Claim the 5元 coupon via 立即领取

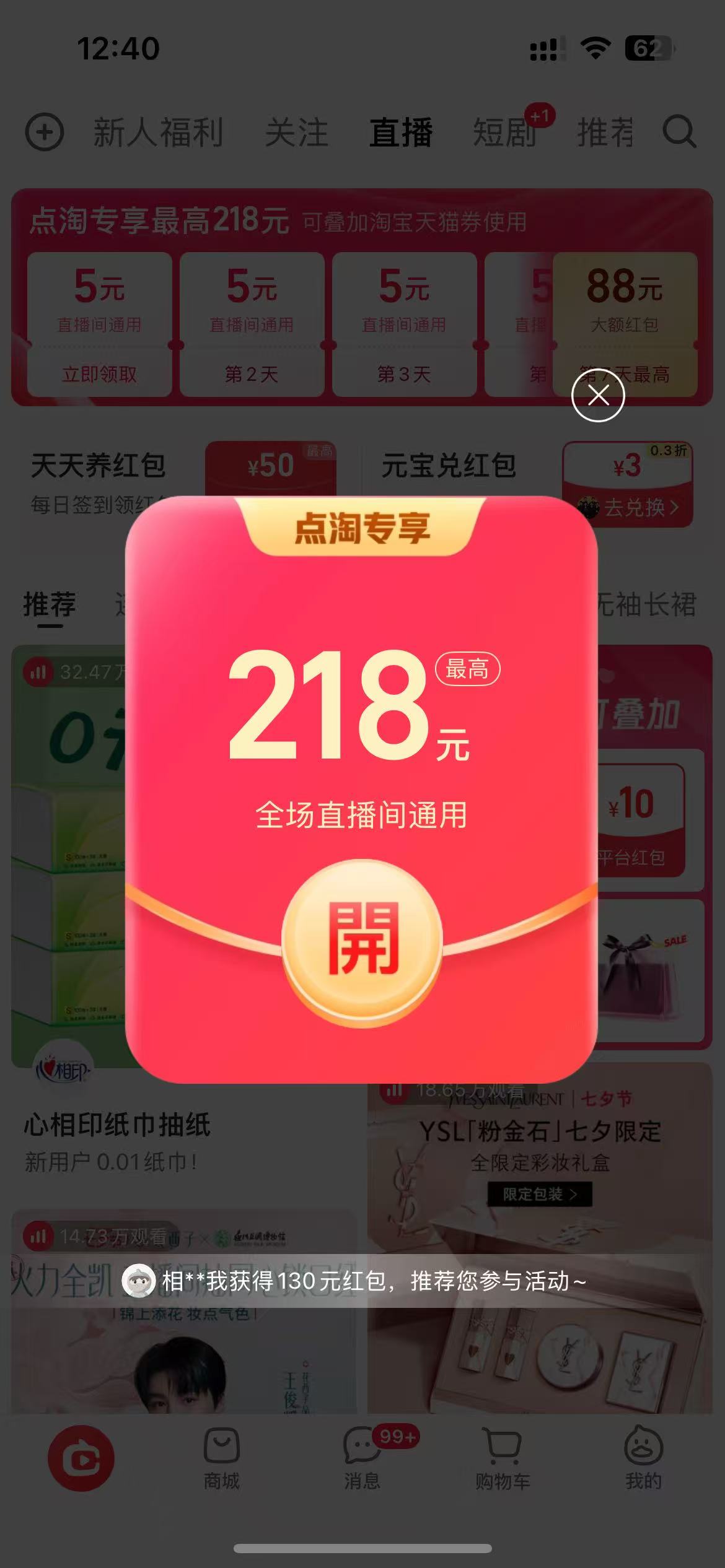click(99, 374)
